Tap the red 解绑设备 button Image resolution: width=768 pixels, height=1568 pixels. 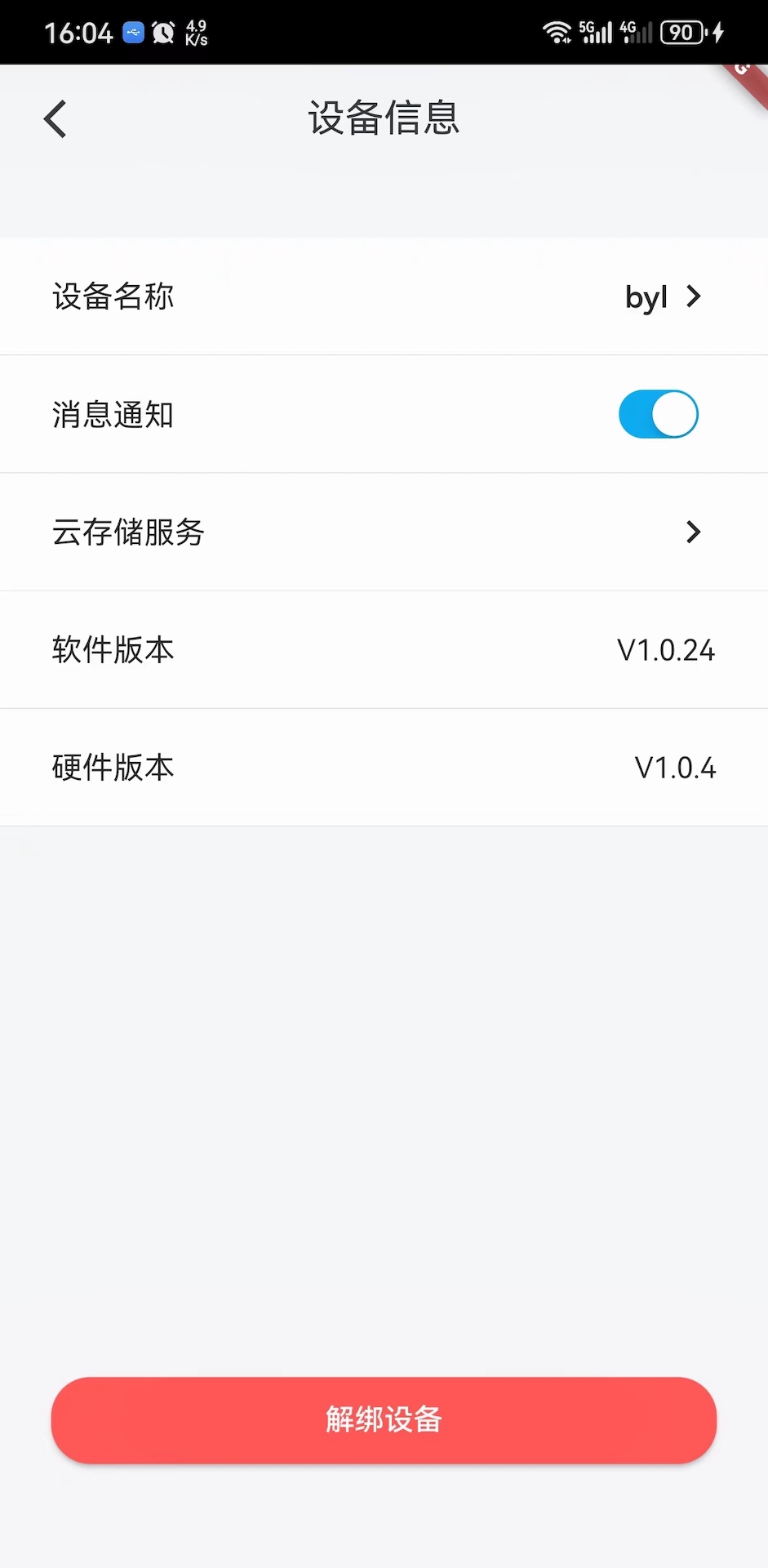coord(384,1419)
